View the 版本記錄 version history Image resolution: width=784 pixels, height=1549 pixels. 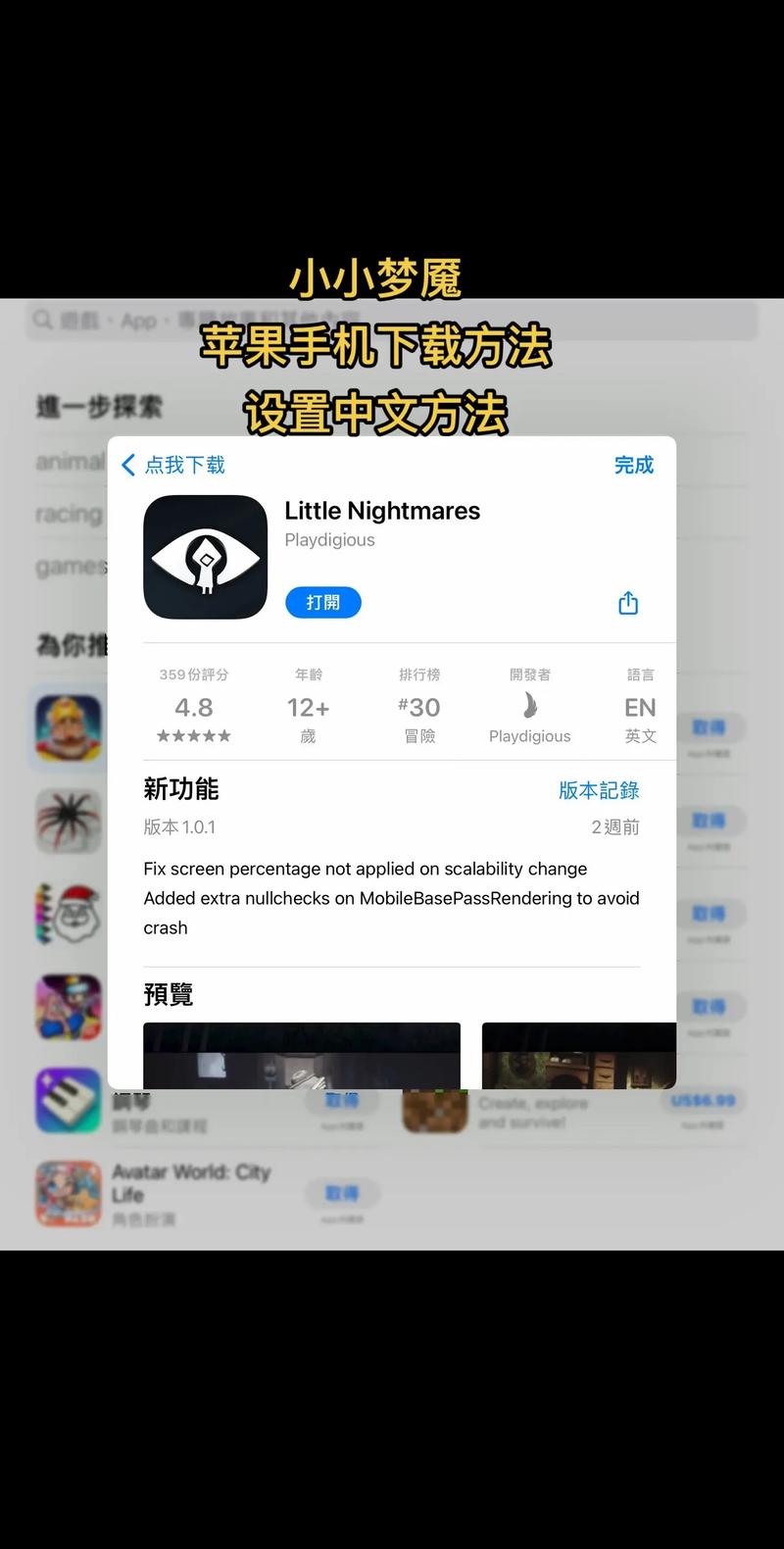(x=598, y=790)
